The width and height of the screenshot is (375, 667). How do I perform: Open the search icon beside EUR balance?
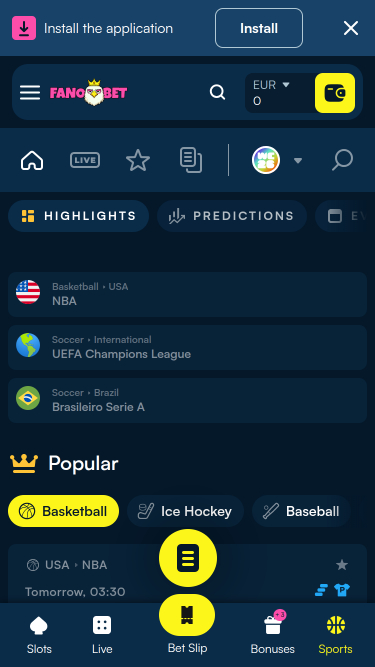point(217,92)
